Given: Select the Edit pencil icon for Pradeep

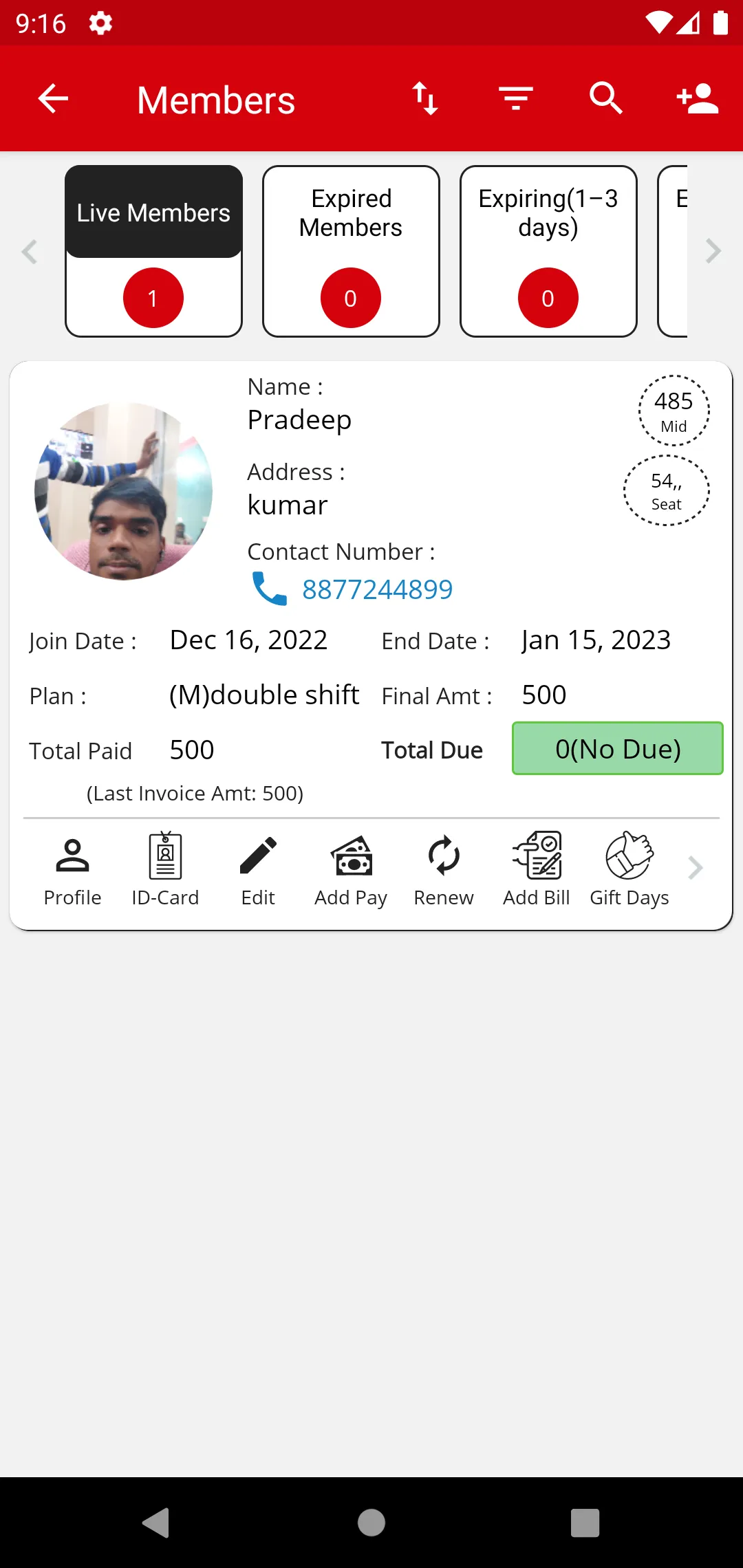Looking at the screenshot, I should pos(257,869).
